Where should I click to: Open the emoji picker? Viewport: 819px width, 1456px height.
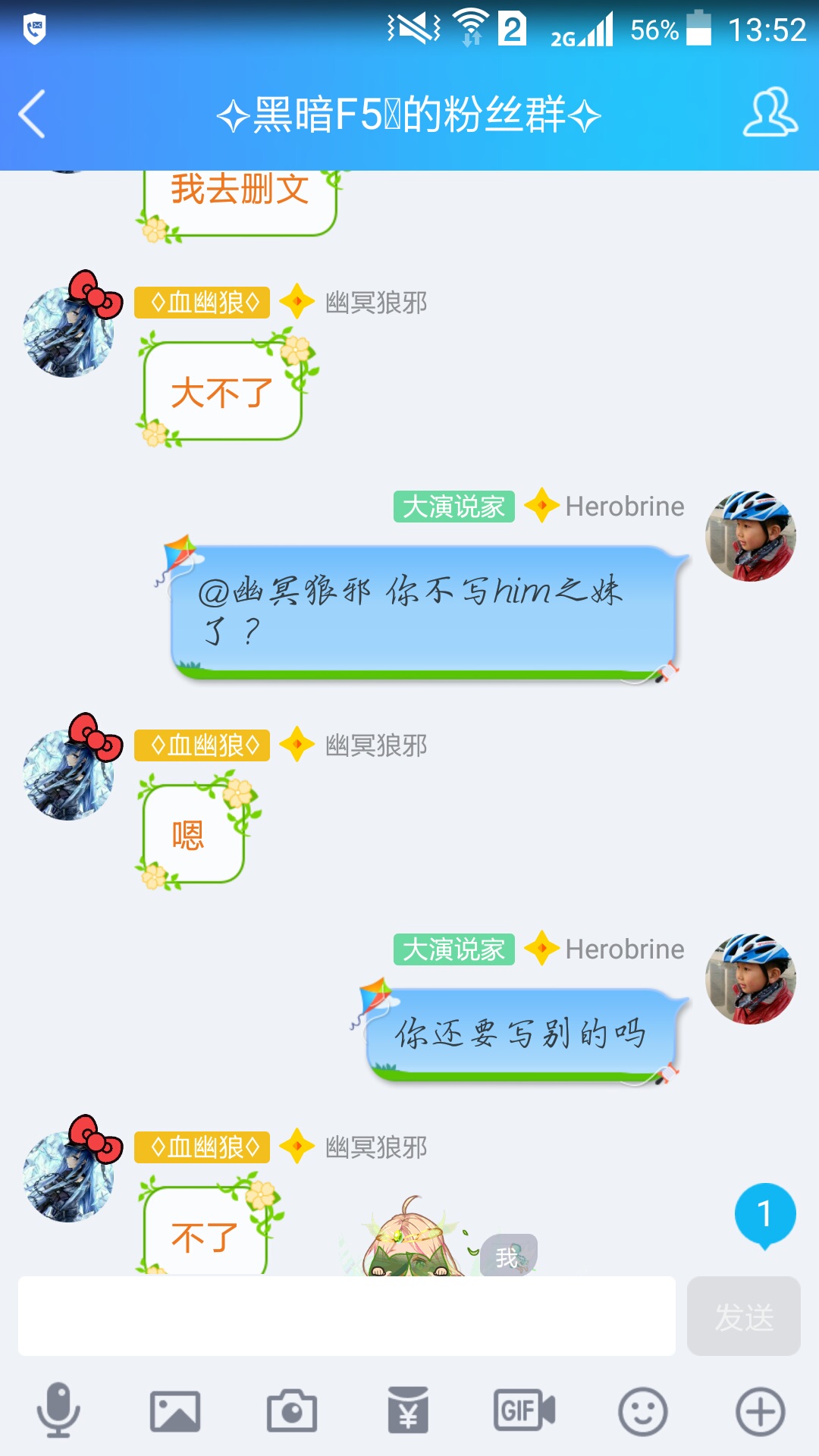pos(642,1411)
